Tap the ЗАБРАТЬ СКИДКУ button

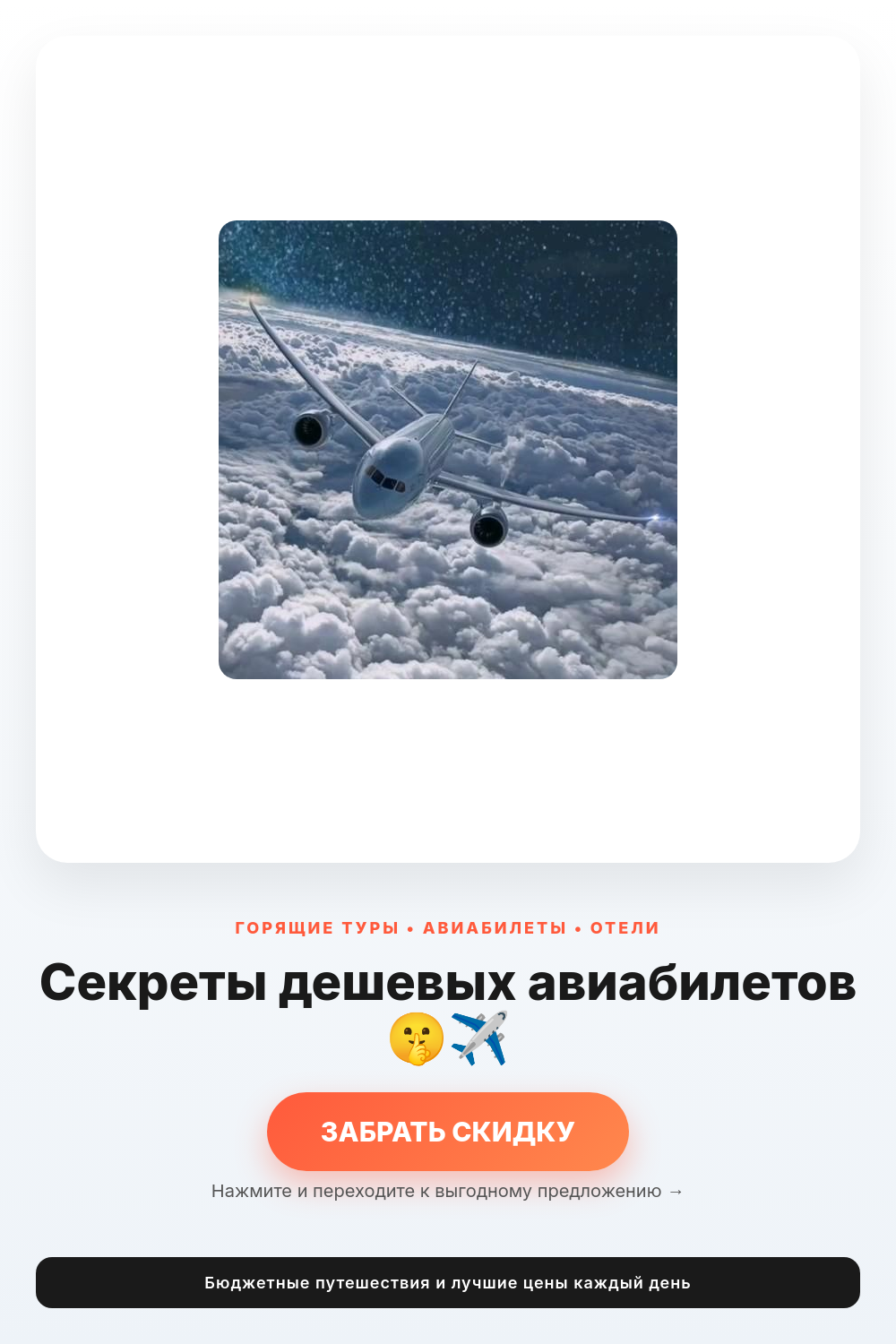point(448,1132)
